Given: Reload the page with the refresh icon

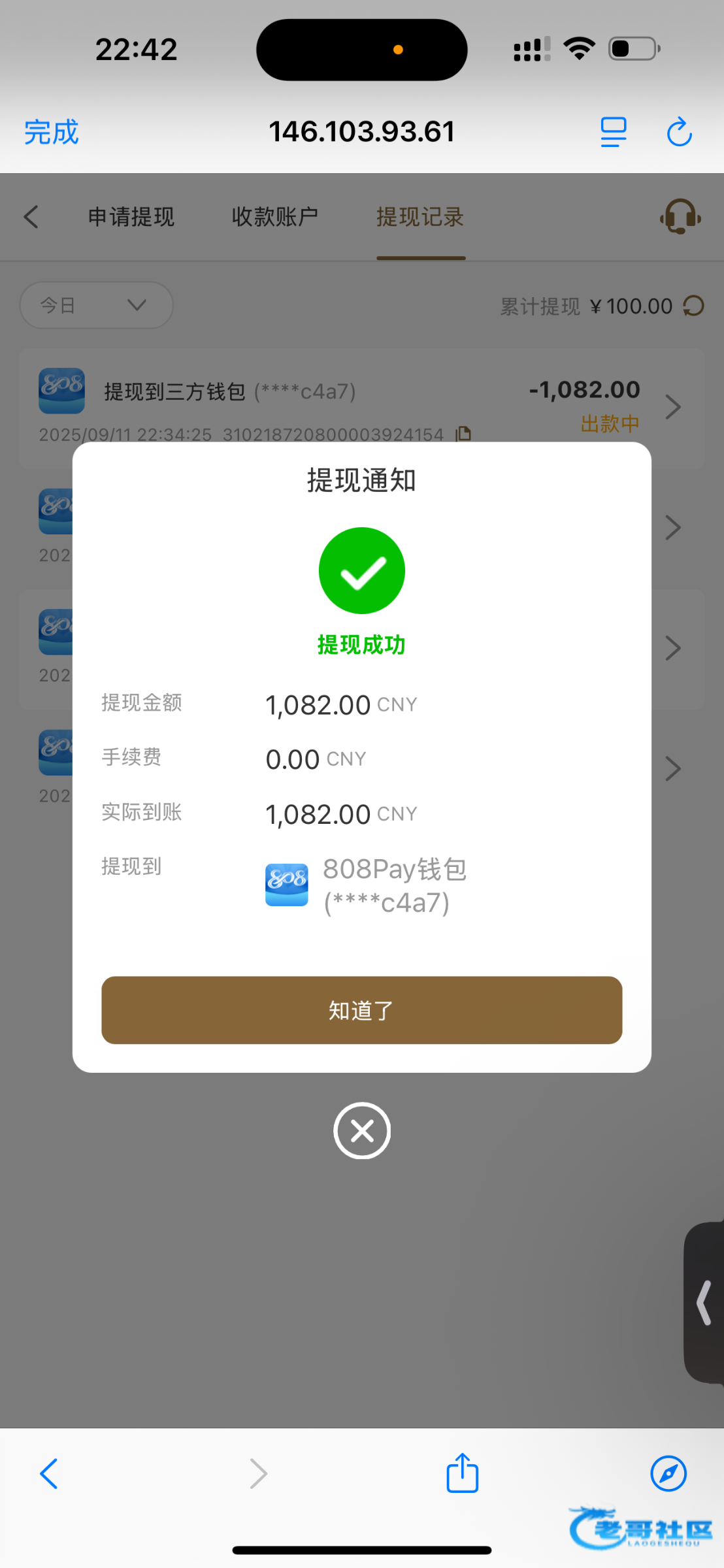Looking at the screenshot, I should [x=679, y=132].
